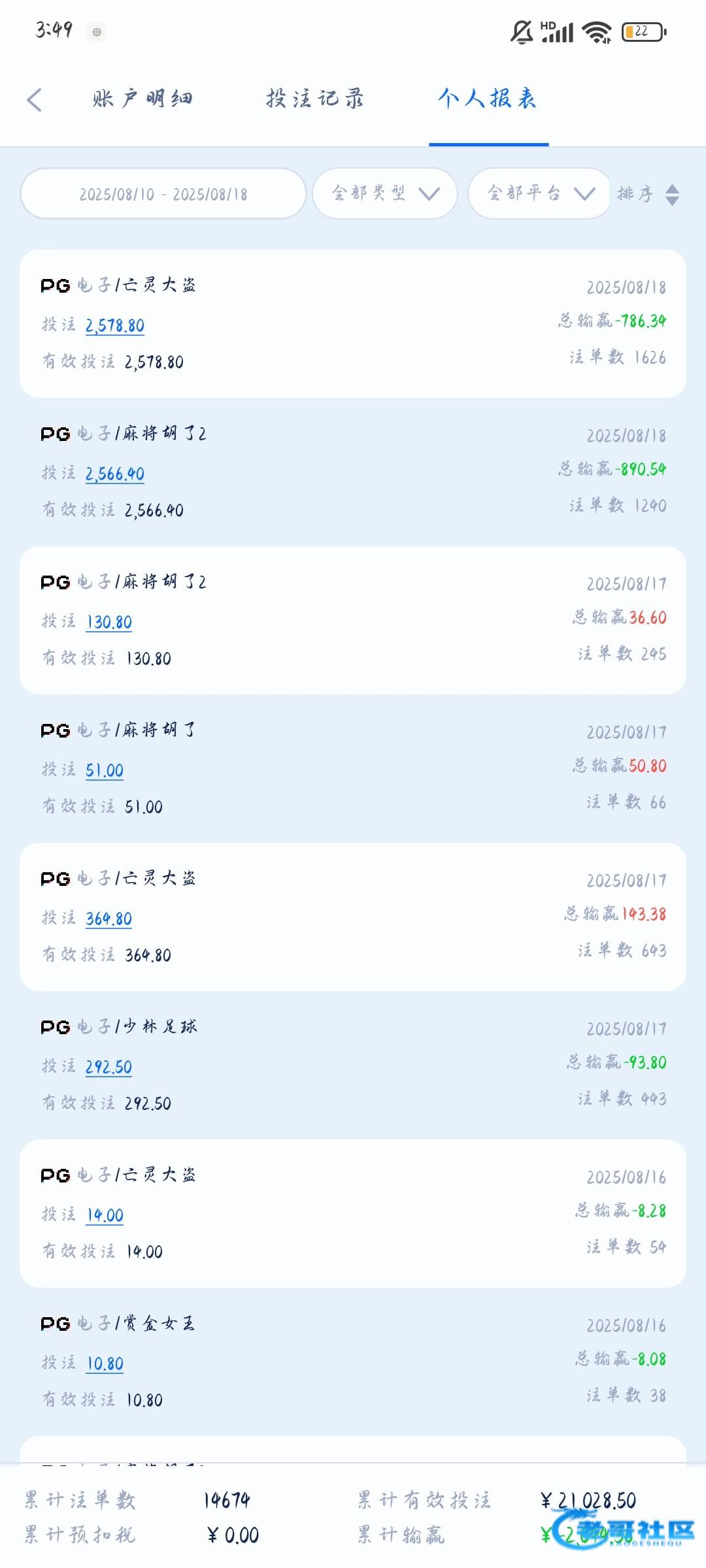Open the bet amount link 130.80
This screenshot has height=1568, width=706.
click(x=109, y=622)
